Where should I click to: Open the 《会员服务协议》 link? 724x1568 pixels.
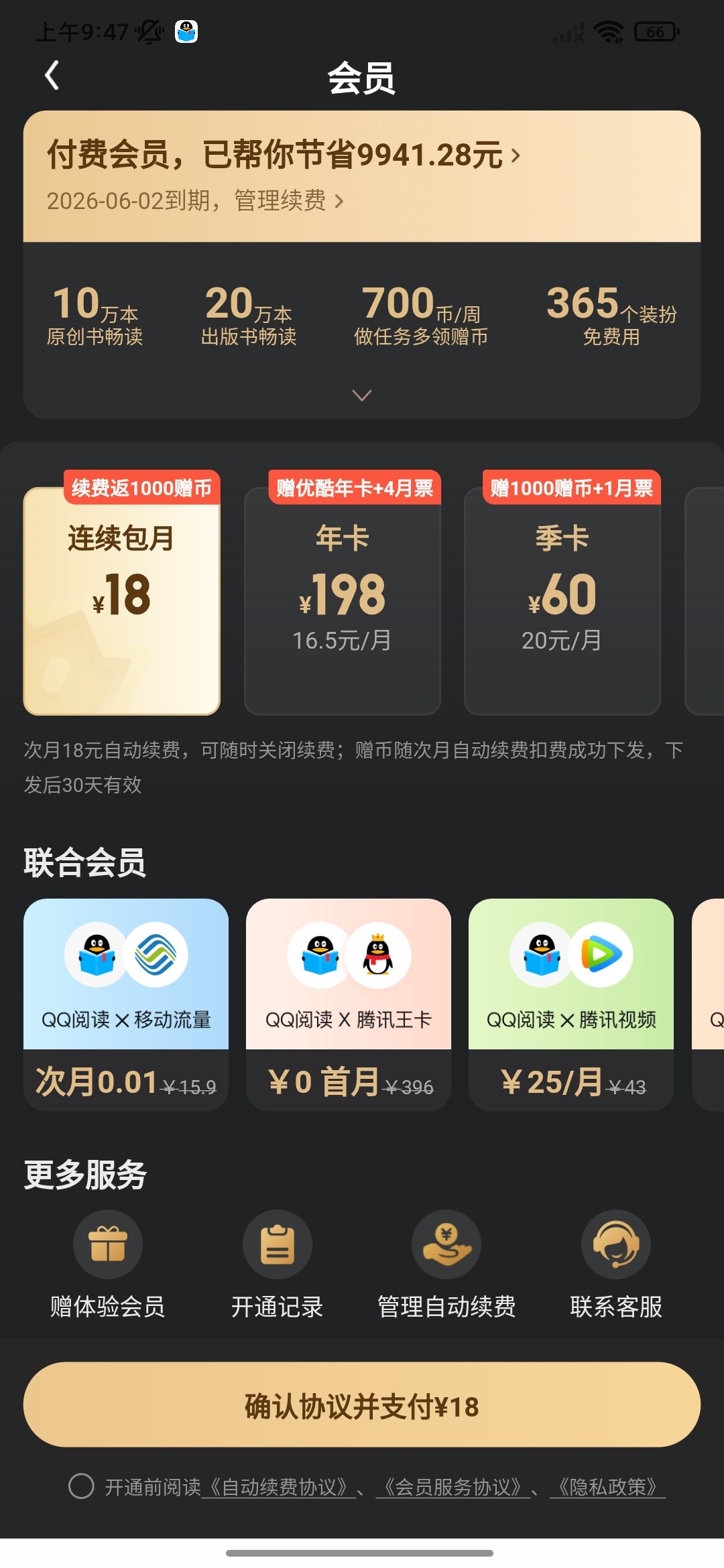[452, 1487]
